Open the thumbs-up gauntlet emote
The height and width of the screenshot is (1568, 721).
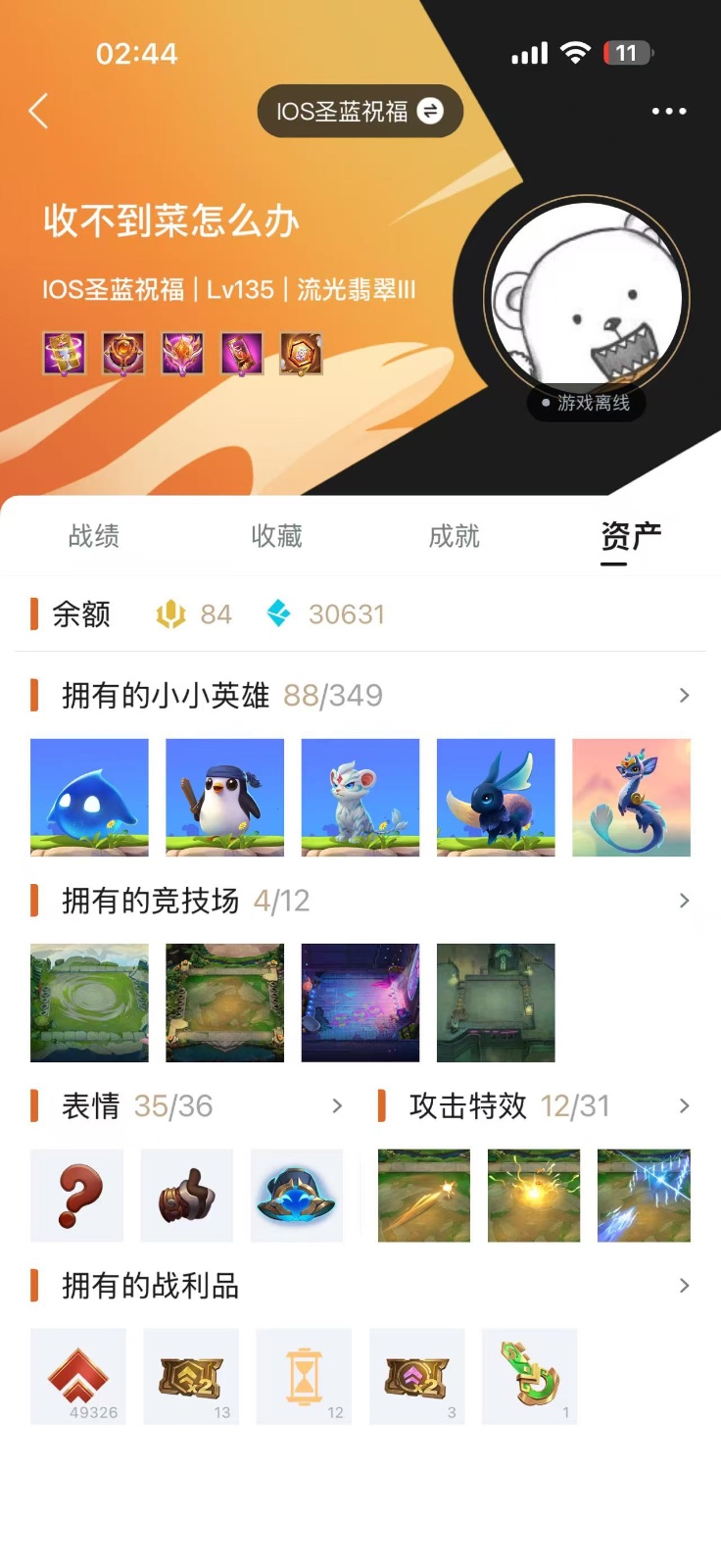click(187, 1196)
